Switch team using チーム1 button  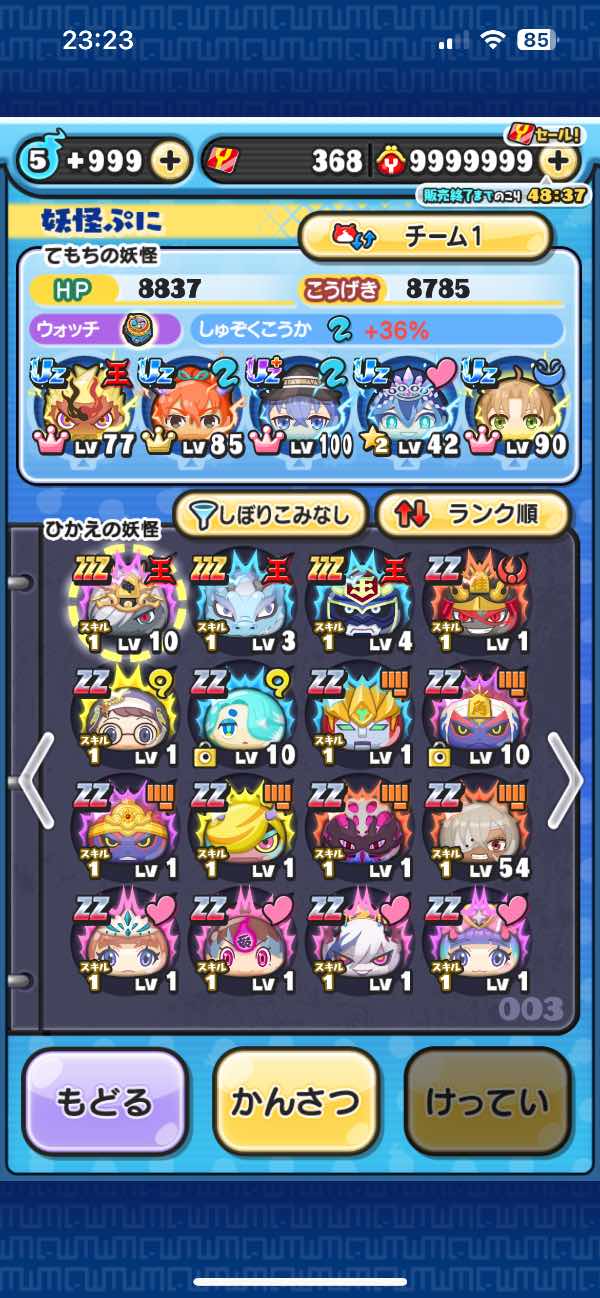point(426,237)
